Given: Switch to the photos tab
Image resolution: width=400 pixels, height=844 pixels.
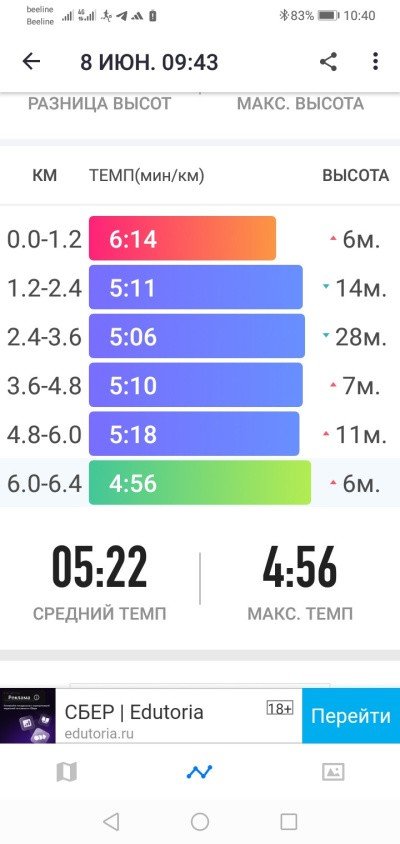Looking at the screenshot, I should (333, 772).
